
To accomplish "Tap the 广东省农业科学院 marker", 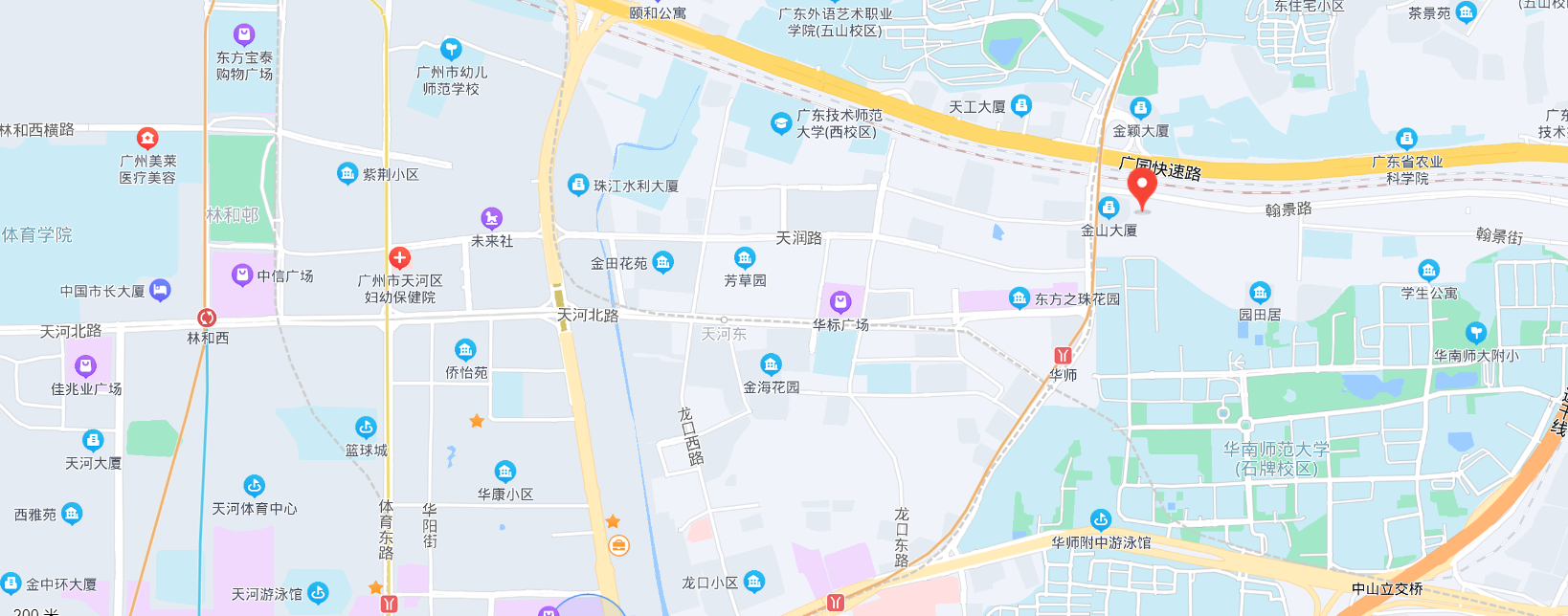I will pyautogui.click(x=1405, y=139).
